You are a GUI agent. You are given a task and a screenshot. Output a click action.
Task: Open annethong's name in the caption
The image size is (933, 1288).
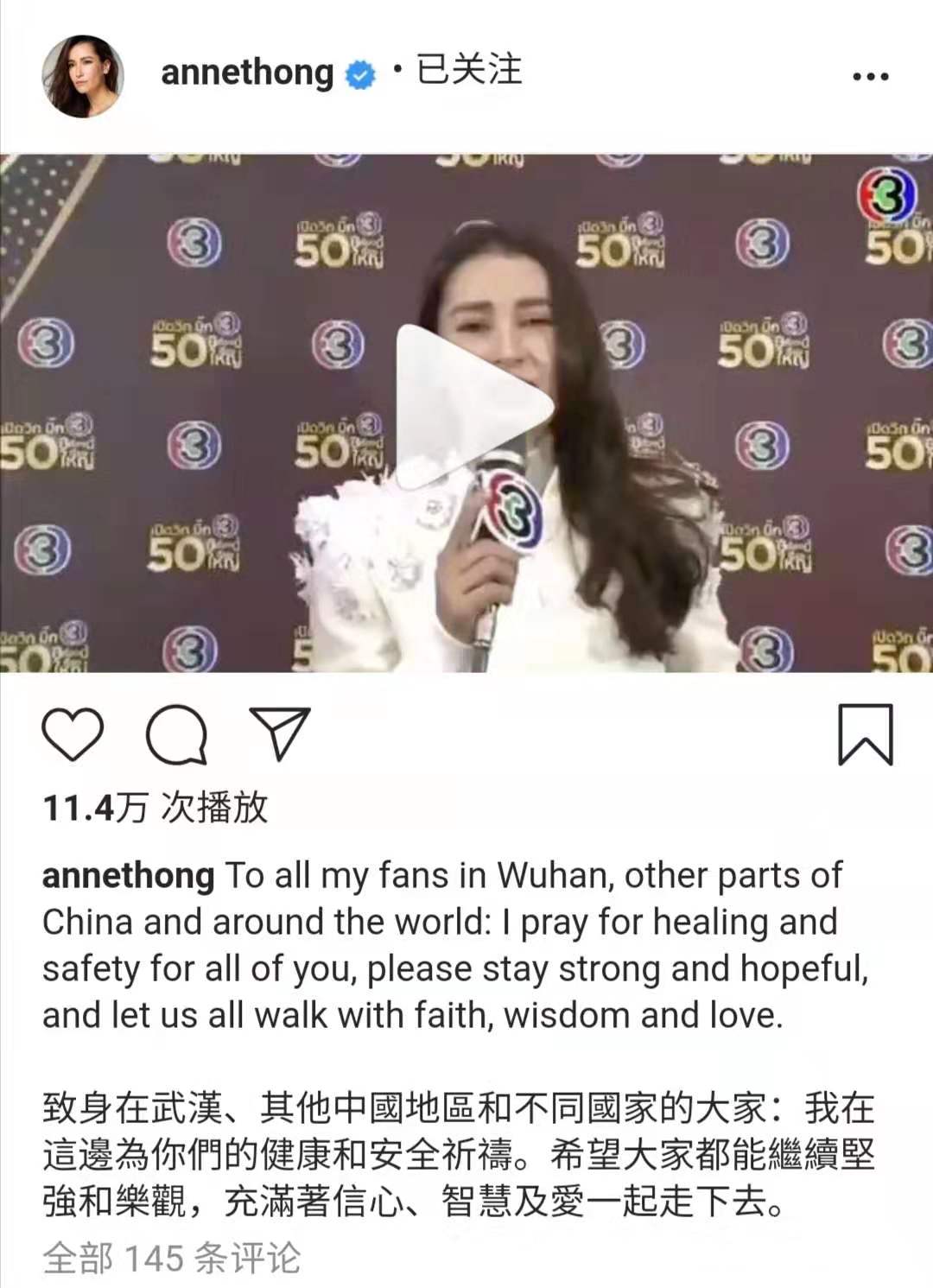128,876
